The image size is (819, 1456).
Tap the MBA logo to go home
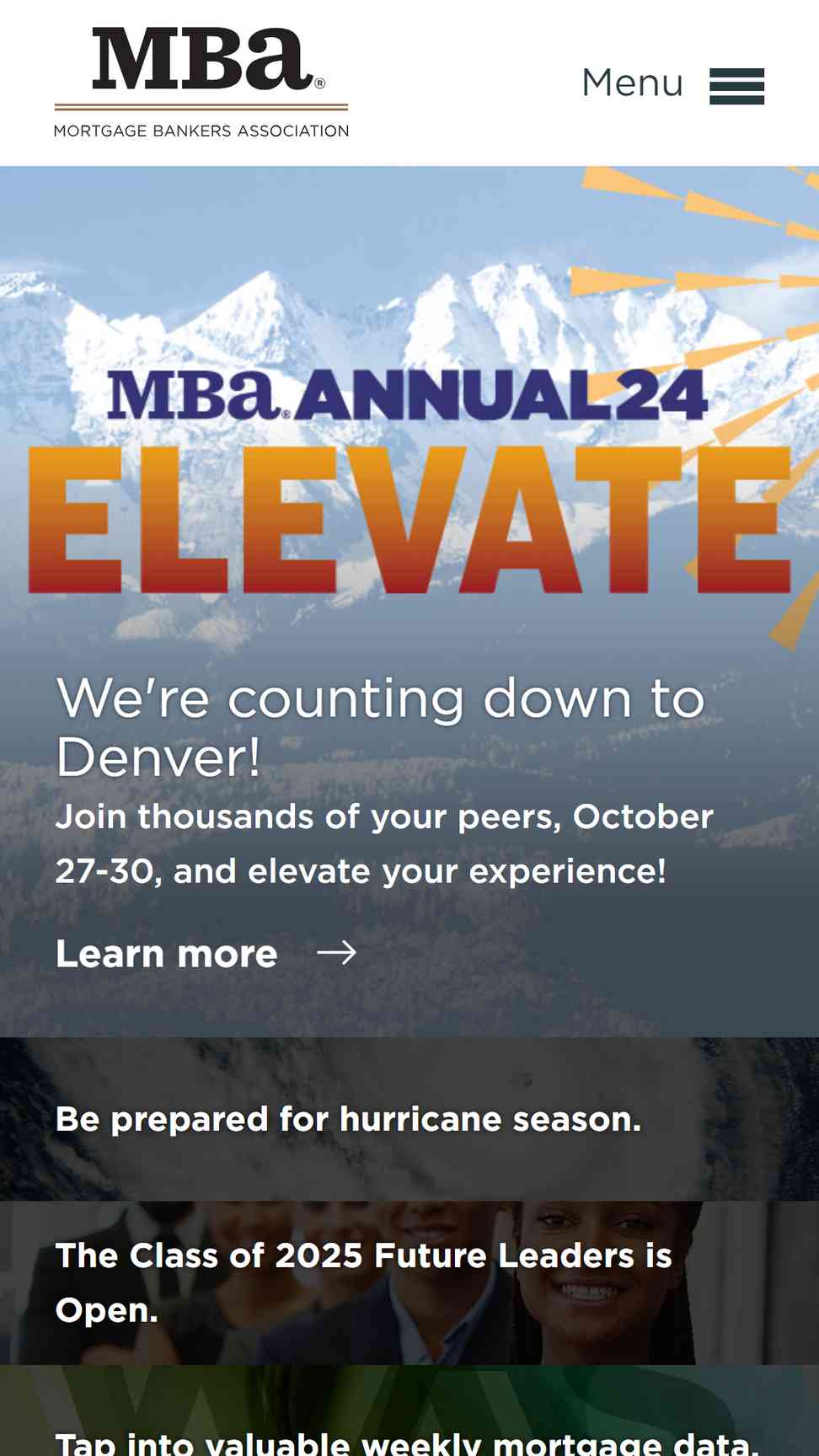(201, 83)
